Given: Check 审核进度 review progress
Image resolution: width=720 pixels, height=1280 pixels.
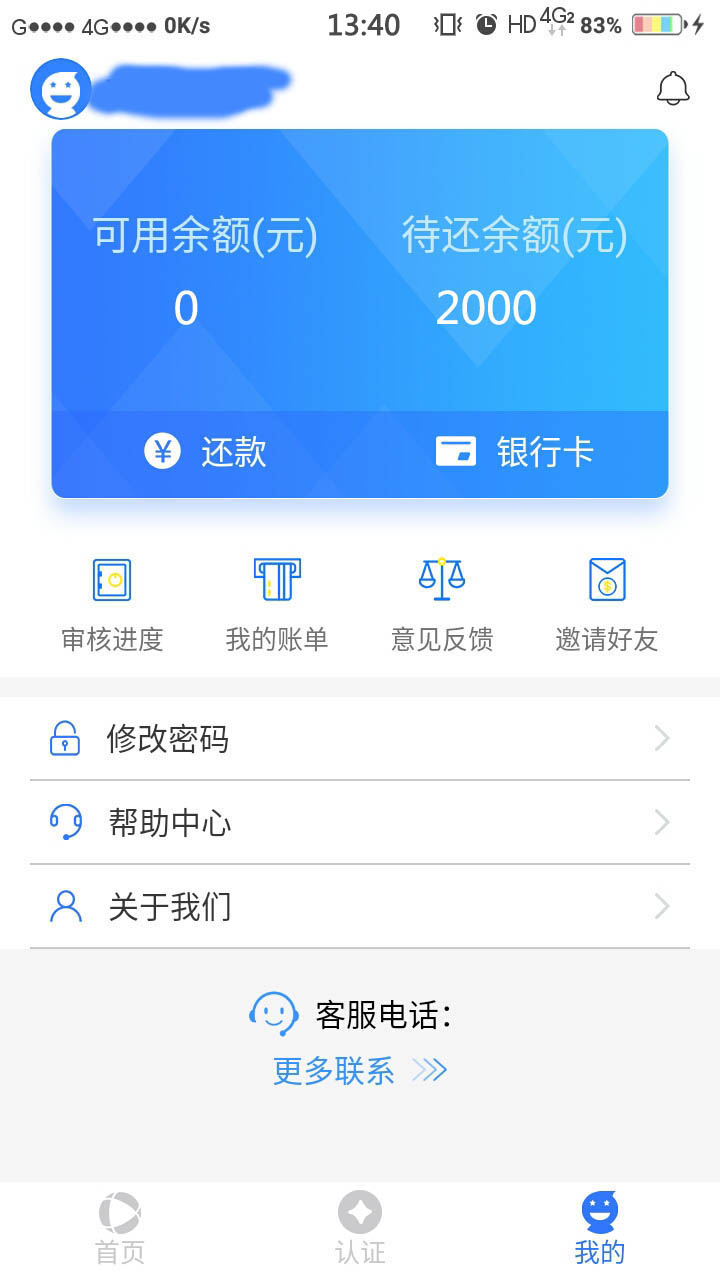Looking at the screenshot, I should coord(112,605).
